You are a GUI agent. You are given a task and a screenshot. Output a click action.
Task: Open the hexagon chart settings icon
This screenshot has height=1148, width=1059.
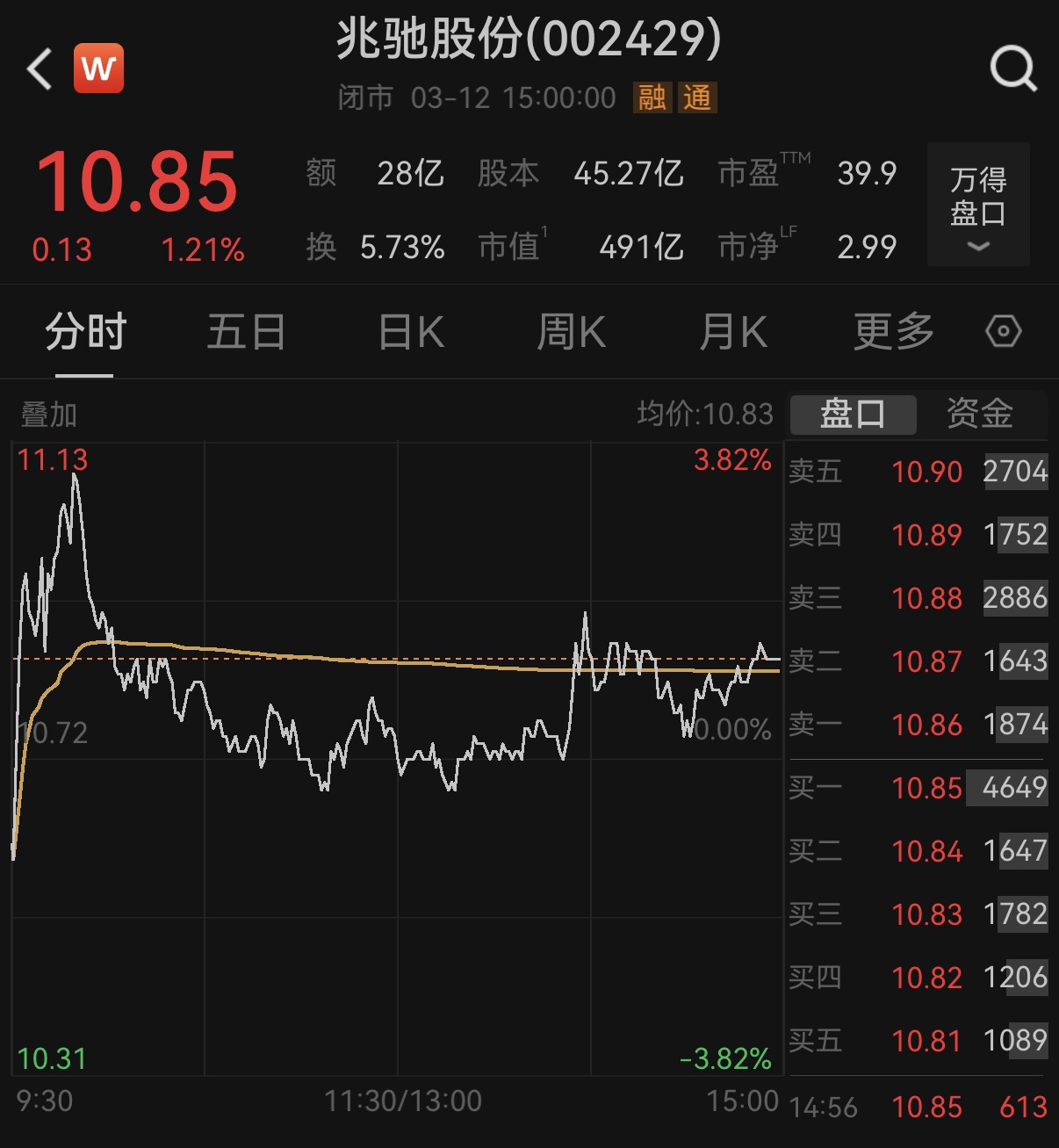pyautogui.click(x=1003, y=332)
